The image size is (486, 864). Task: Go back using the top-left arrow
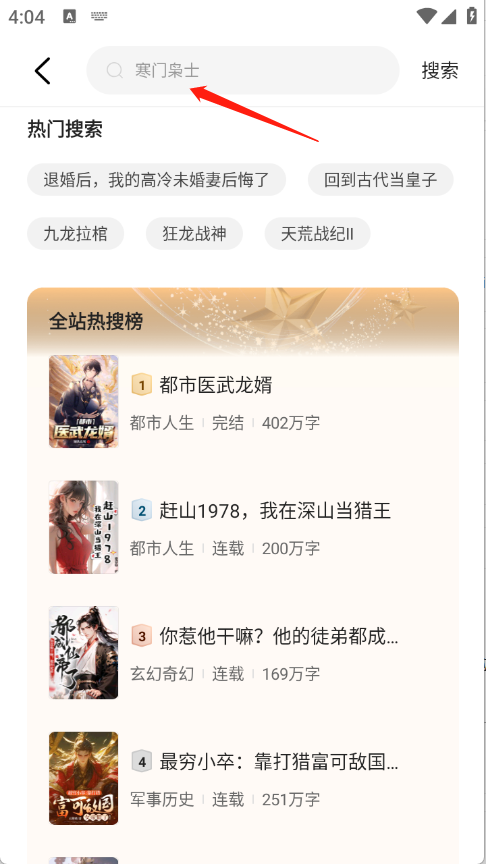[42, 71]
